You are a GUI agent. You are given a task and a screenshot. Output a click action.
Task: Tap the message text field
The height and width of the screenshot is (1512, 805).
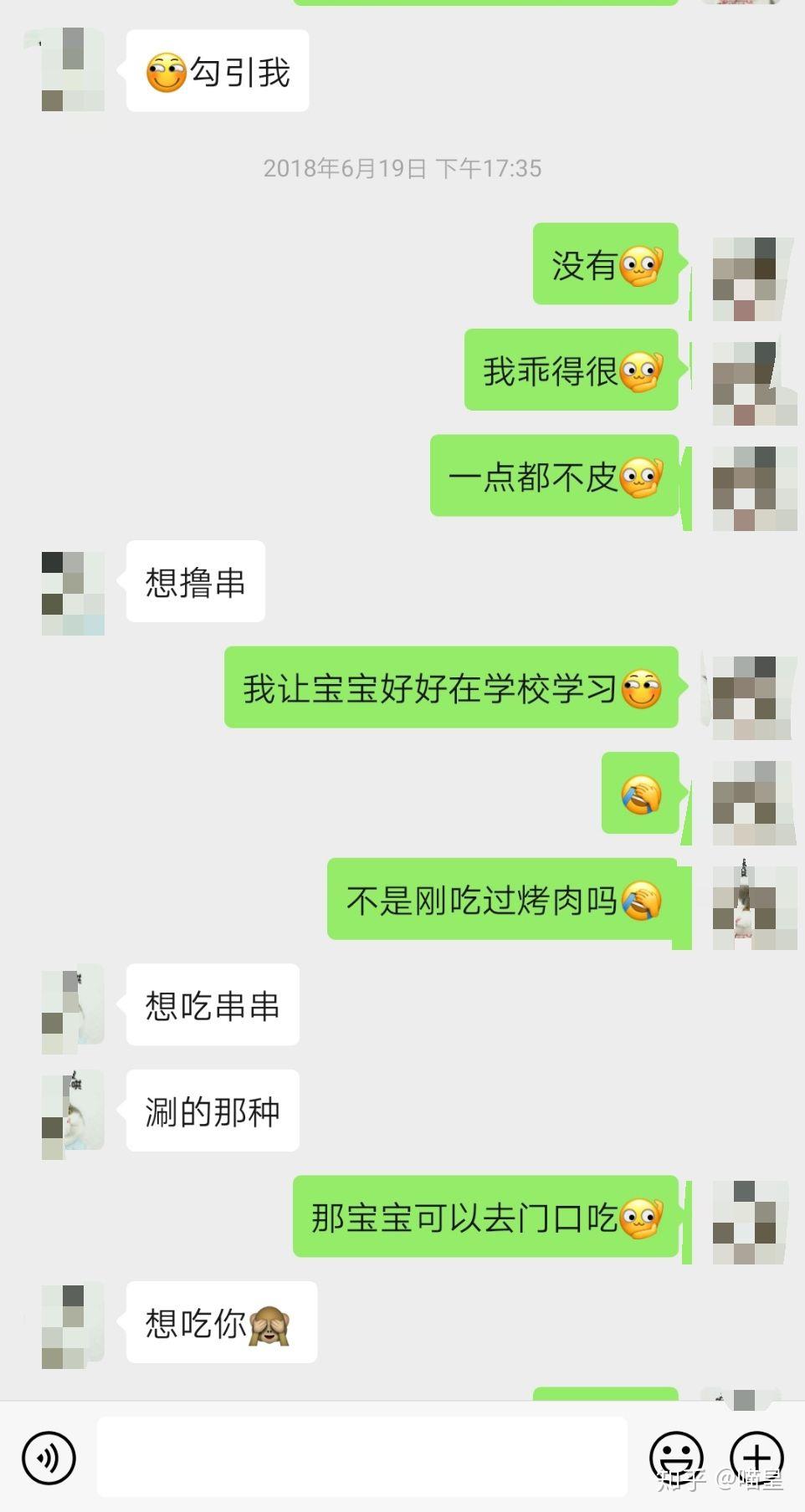coord(361,1457)
